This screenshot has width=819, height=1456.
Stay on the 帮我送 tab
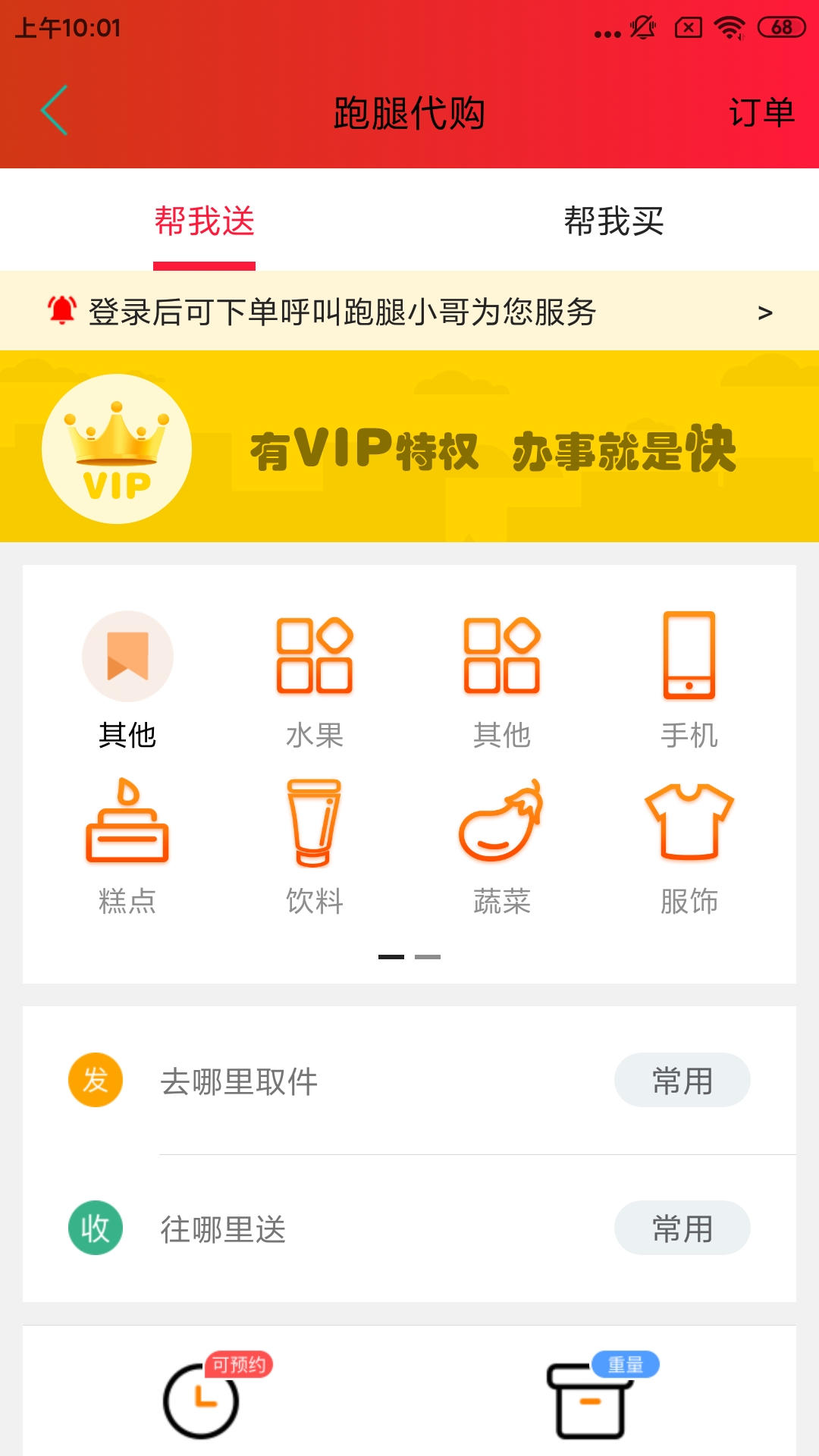tap(205, 220)
